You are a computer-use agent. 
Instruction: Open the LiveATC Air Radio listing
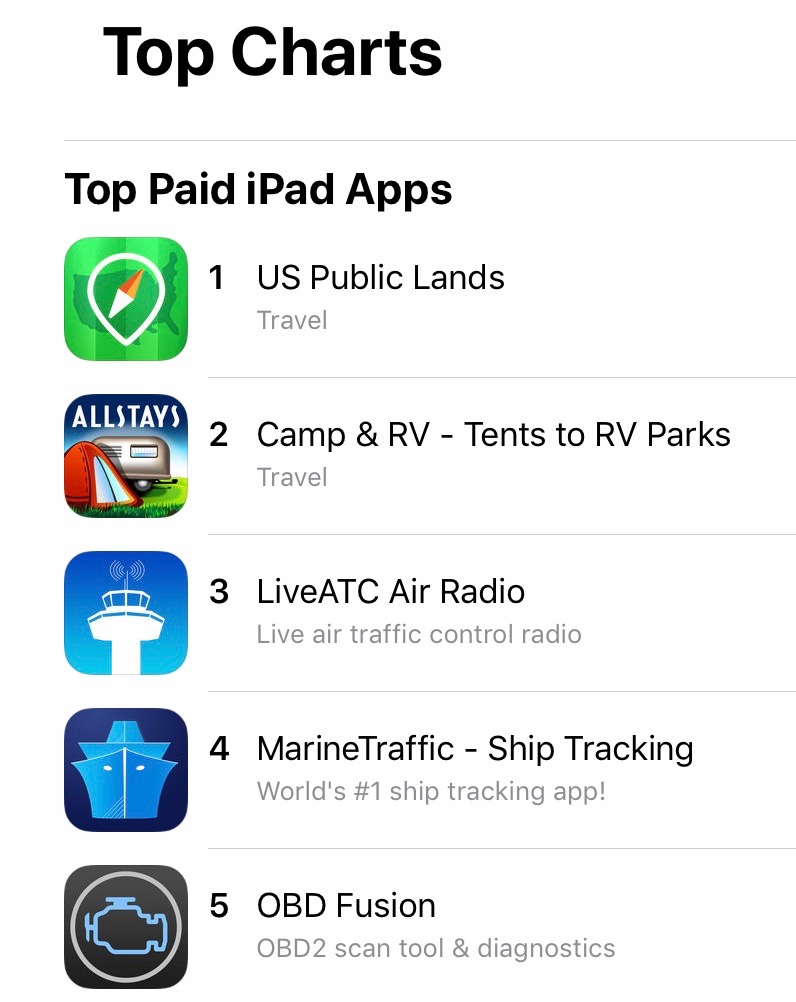click(x=390, y=592)
